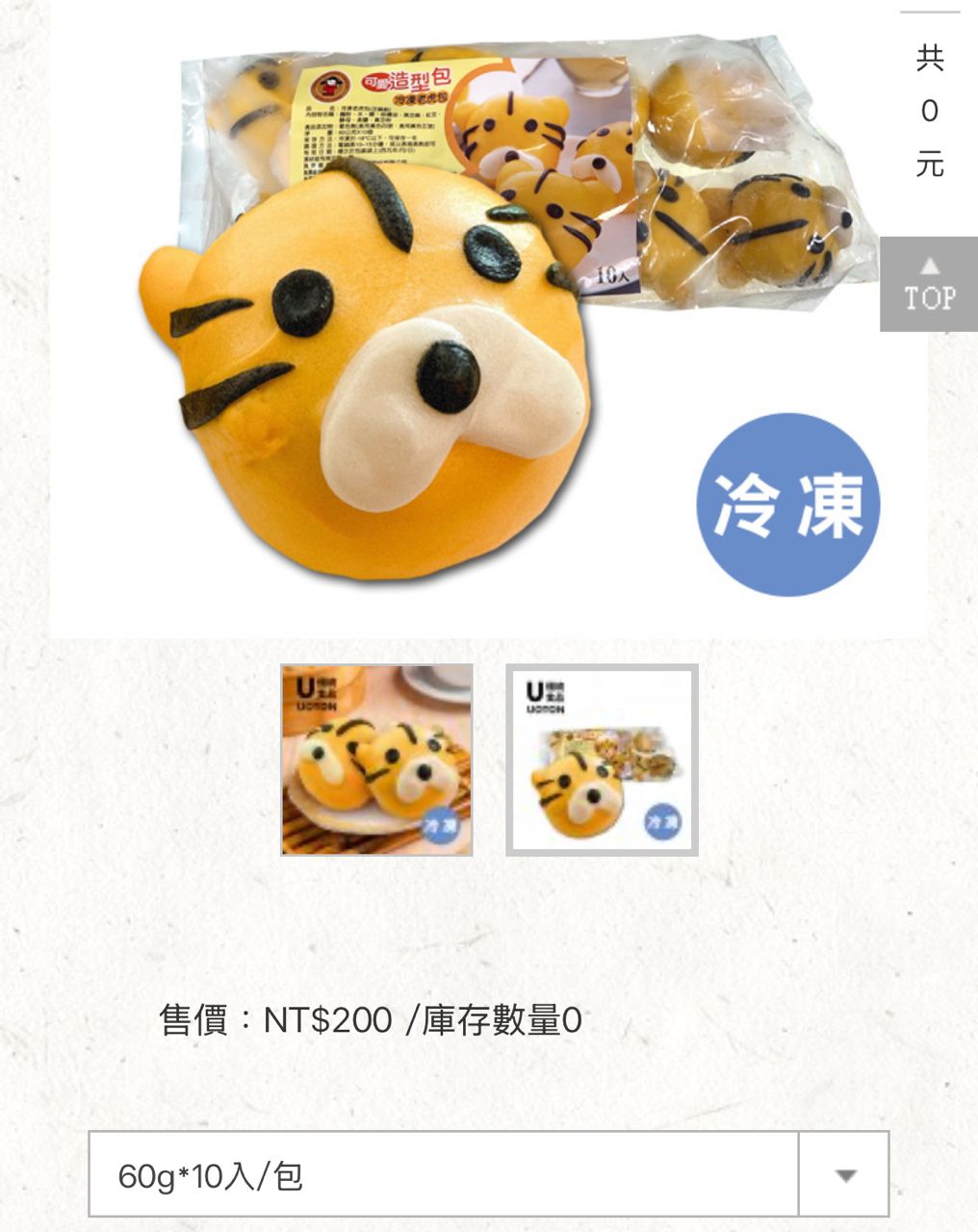Screen dimensions: 978x1232
Task: Select the thumbnail of tiger buns on plate
Action: coord(376,759)
